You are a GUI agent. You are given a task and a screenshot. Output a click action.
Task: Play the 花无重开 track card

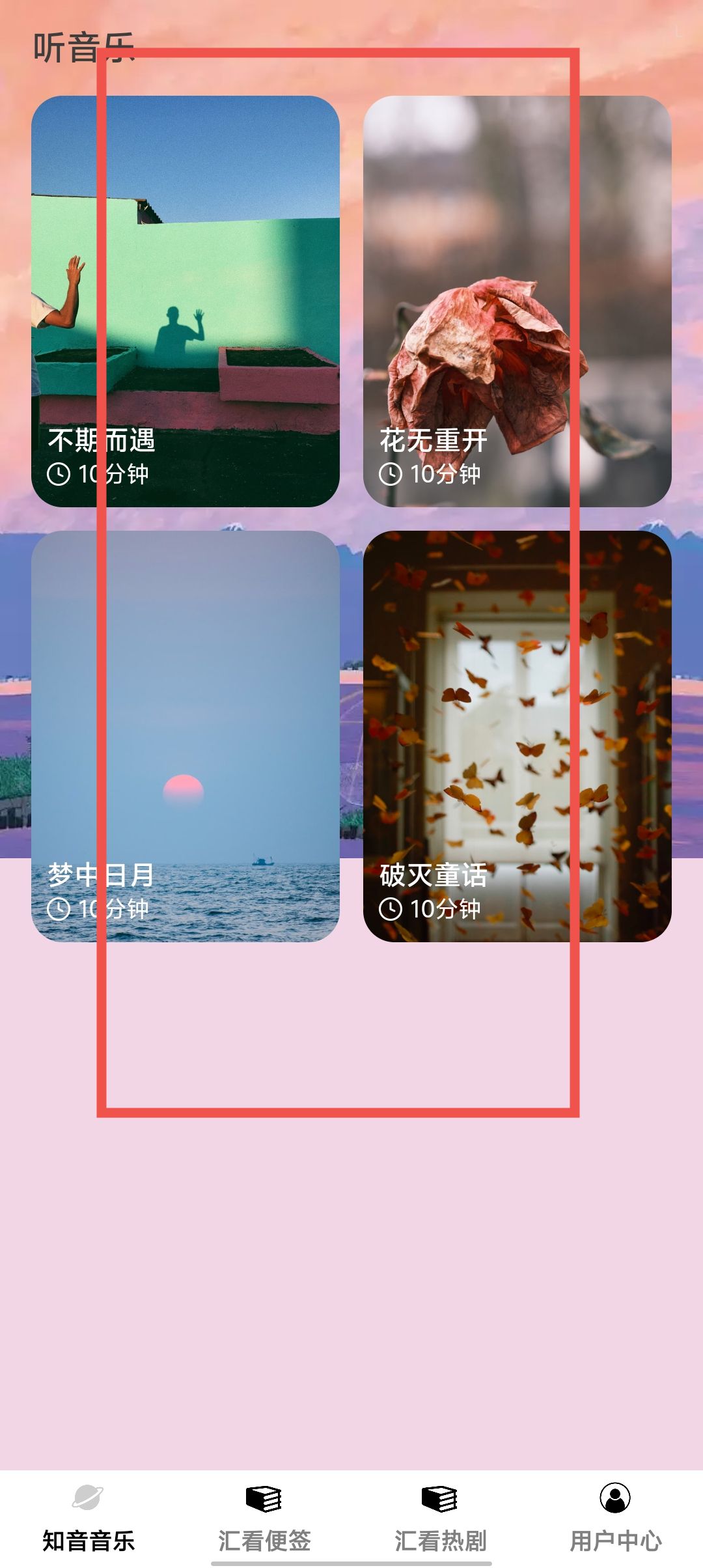coord(517,301)
